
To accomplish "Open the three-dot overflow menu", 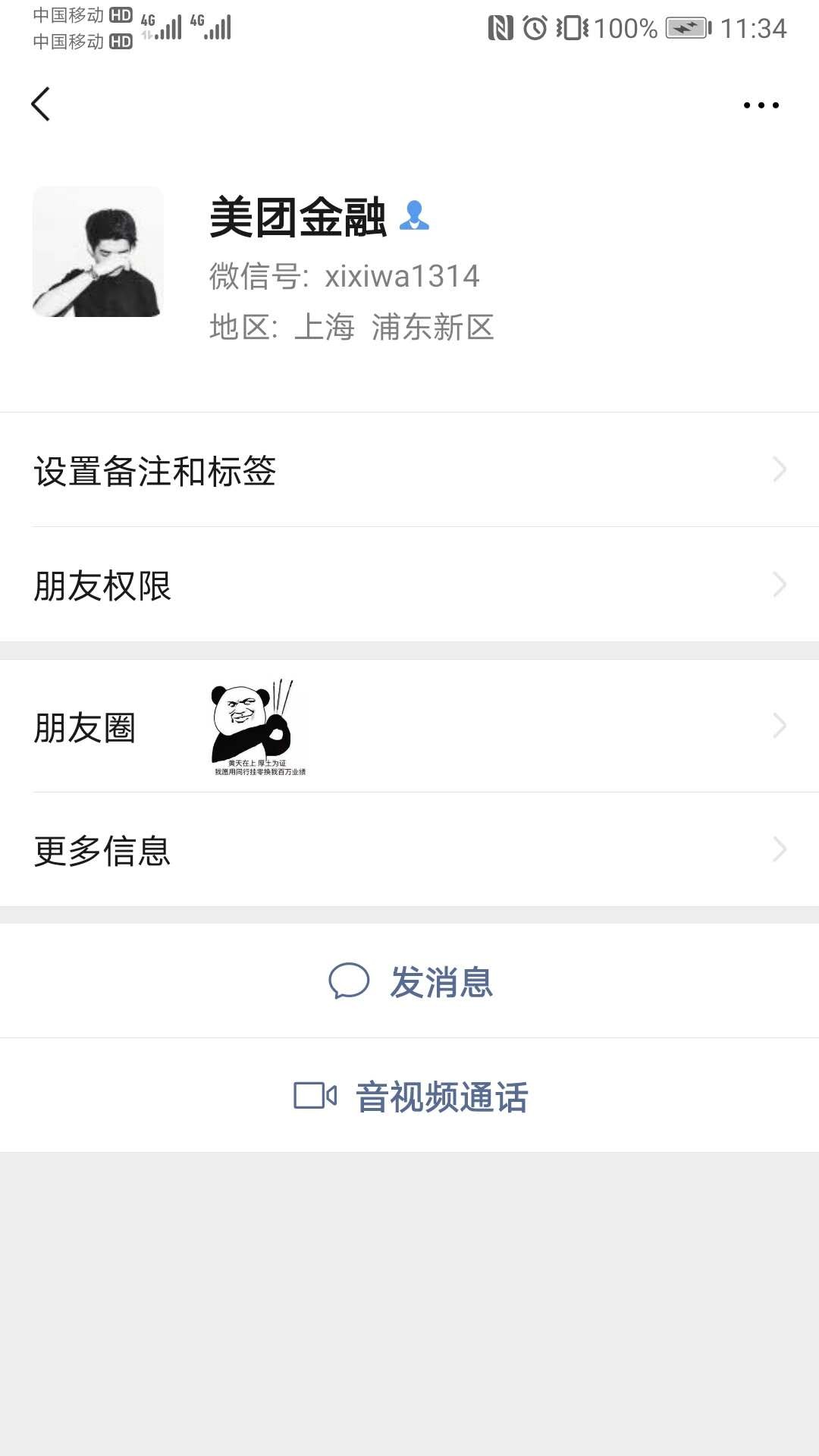I will tap(761, 105).
